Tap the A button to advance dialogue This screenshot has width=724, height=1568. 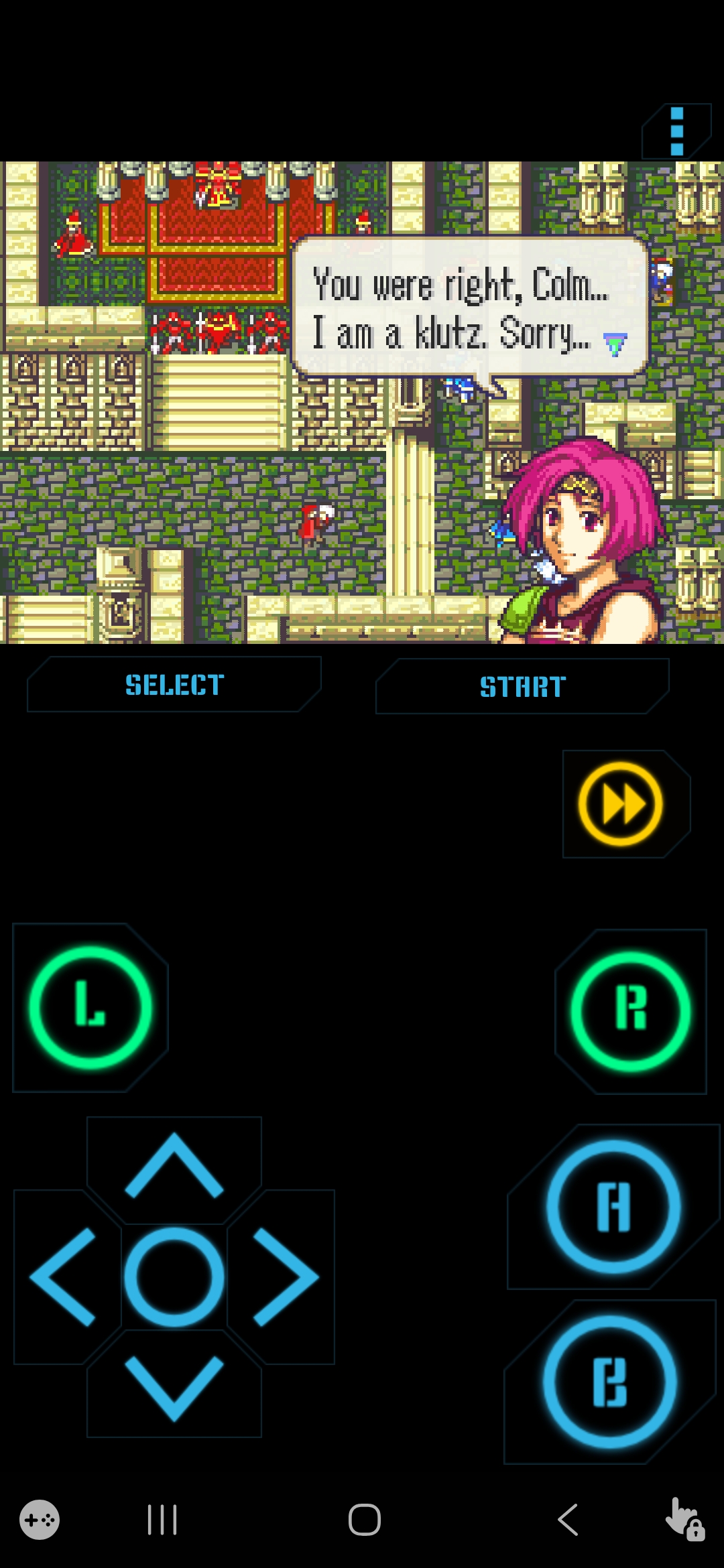613,1207
